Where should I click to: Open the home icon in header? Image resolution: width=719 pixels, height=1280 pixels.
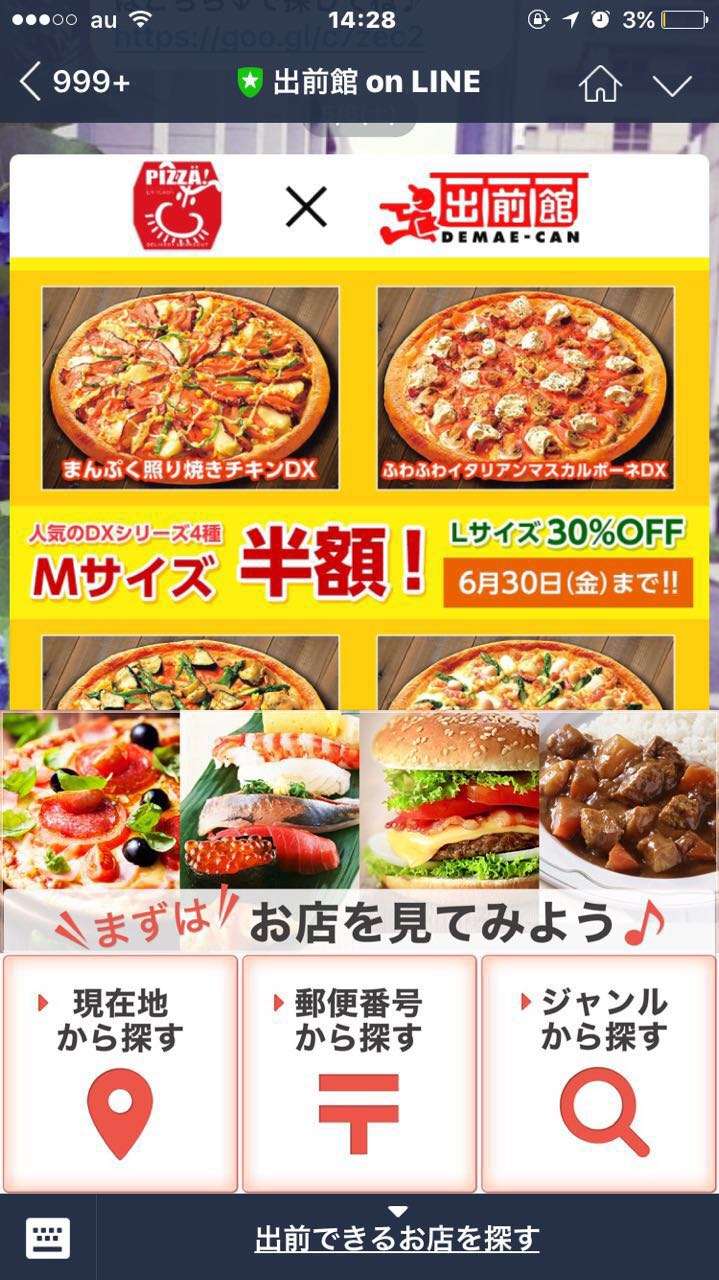pyautogui.click(x=600, y=84)
